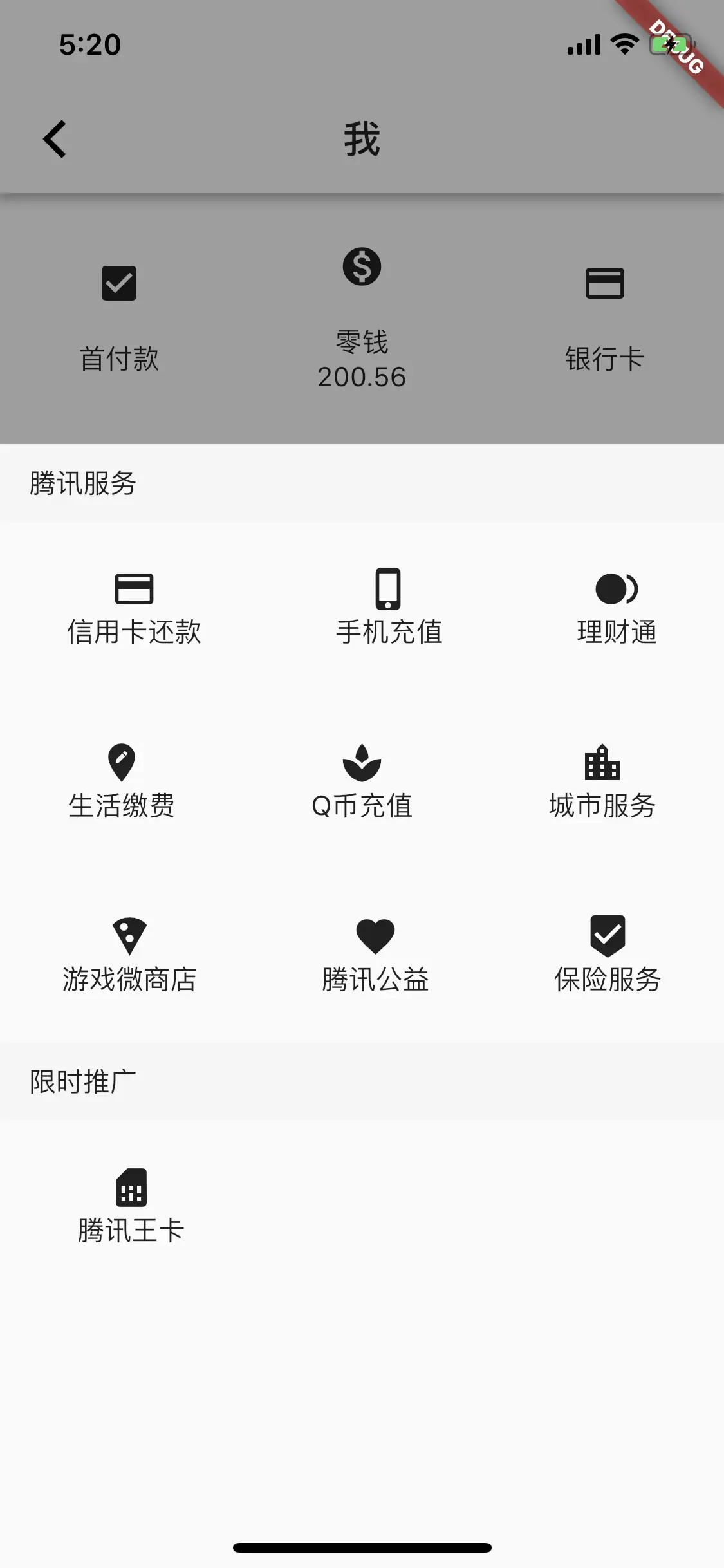
Task: Open 腾讯公益 charity
Action: click(x=375, y=957)
